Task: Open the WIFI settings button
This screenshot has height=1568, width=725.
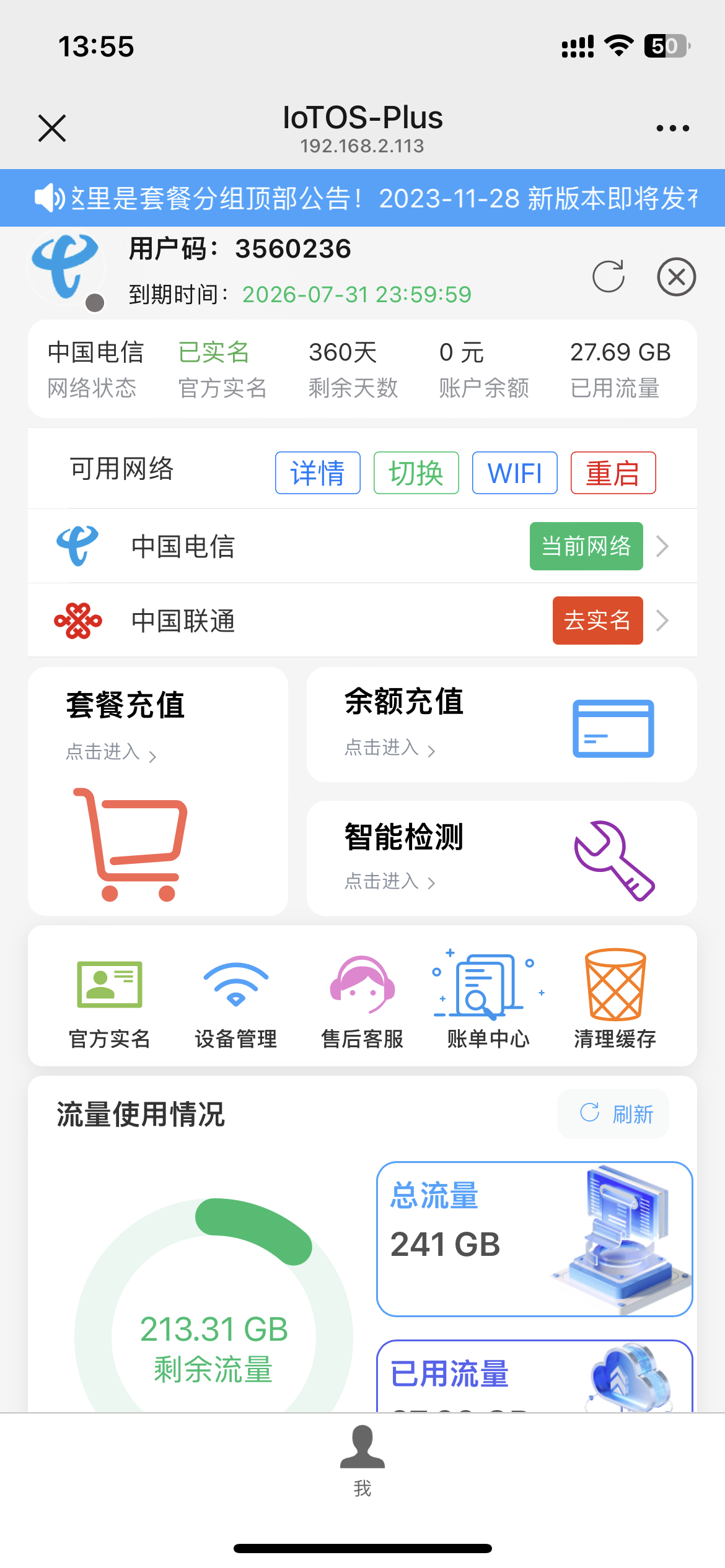Action: pyautogui.click(x=514, y=473)
